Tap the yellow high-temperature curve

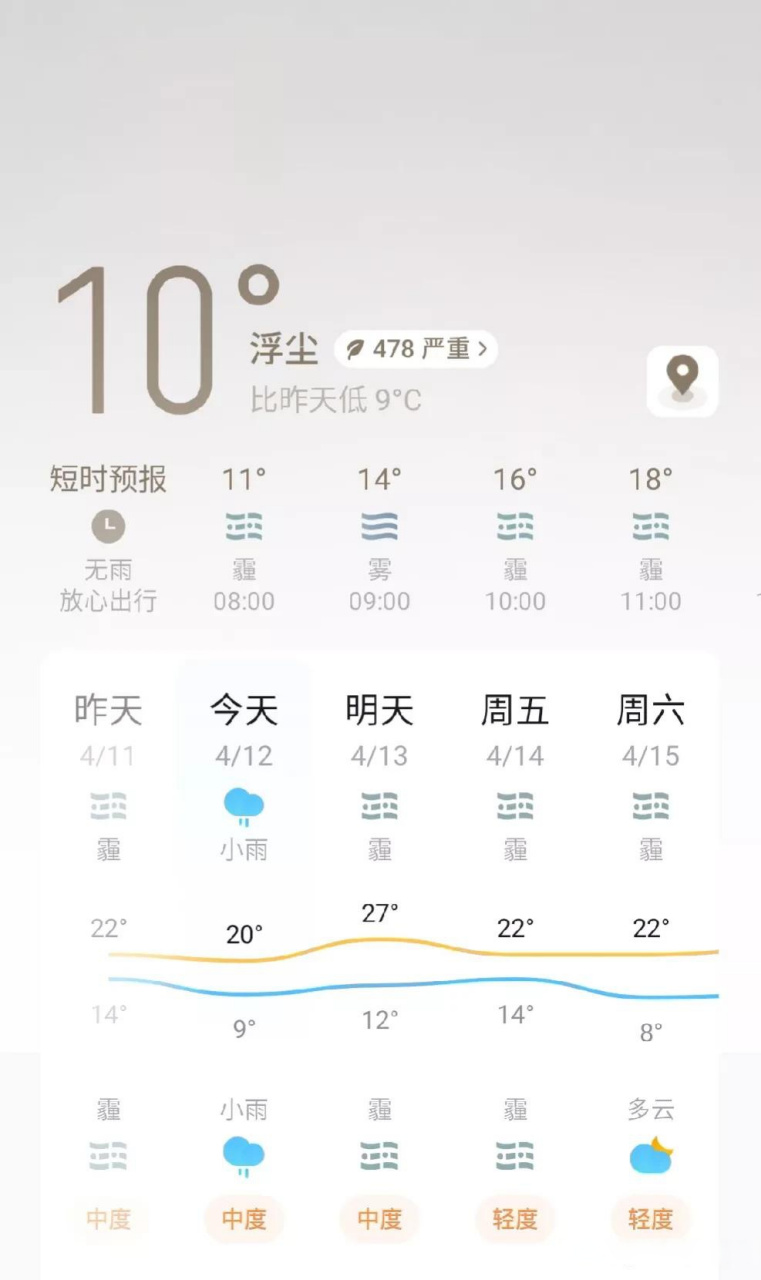[379, 940]
